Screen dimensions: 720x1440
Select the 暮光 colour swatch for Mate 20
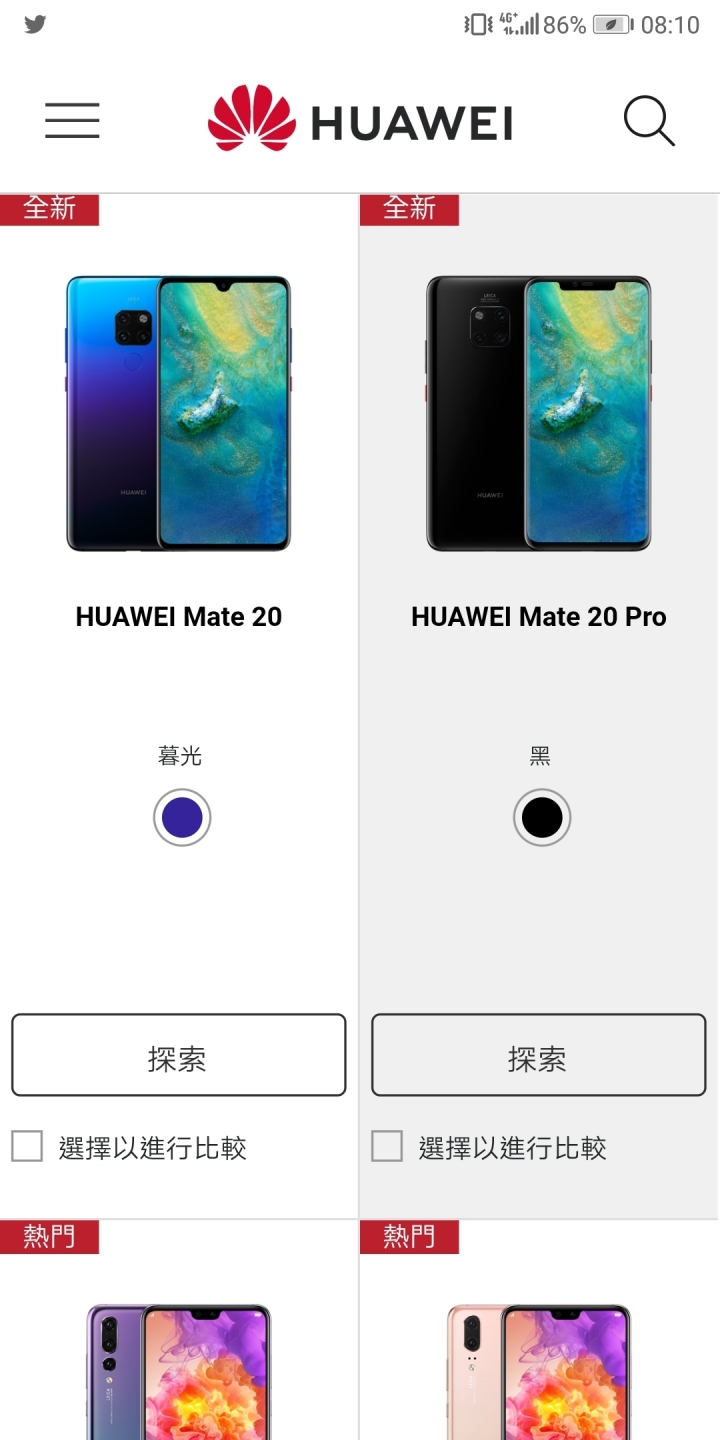[x=182, y=818]
